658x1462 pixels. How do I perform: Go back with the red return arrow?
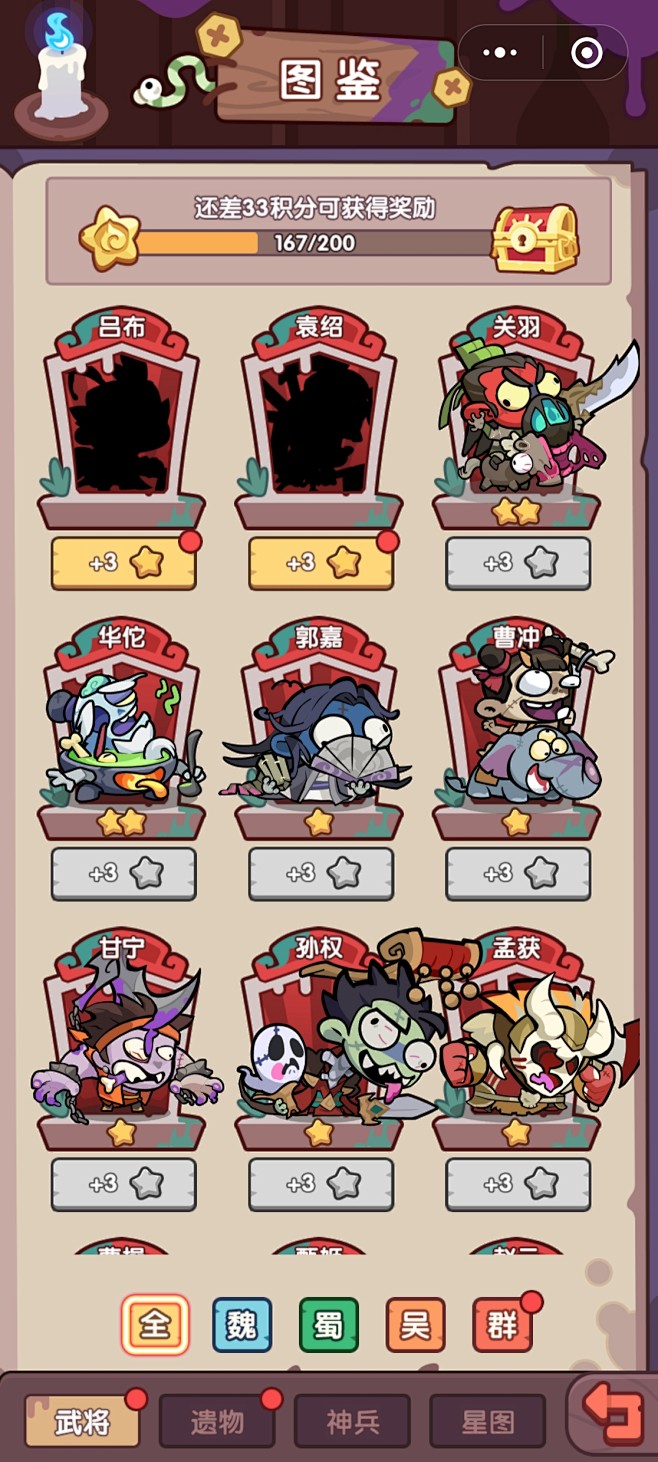coord(612,1413)
